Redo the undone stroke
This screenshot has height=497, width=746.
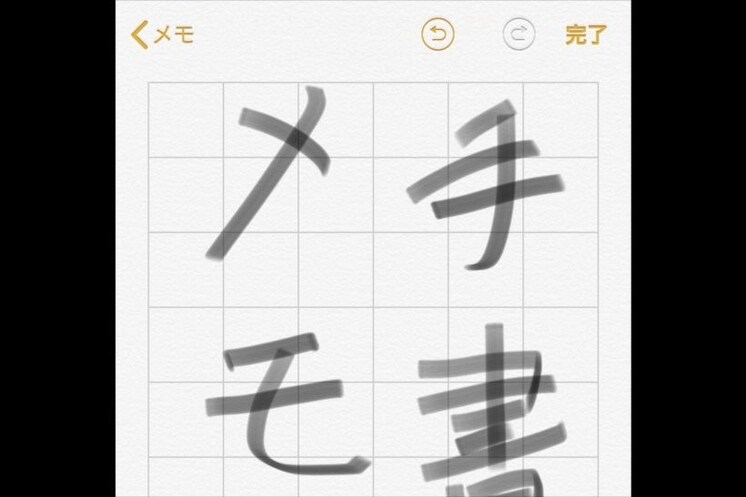518,35
